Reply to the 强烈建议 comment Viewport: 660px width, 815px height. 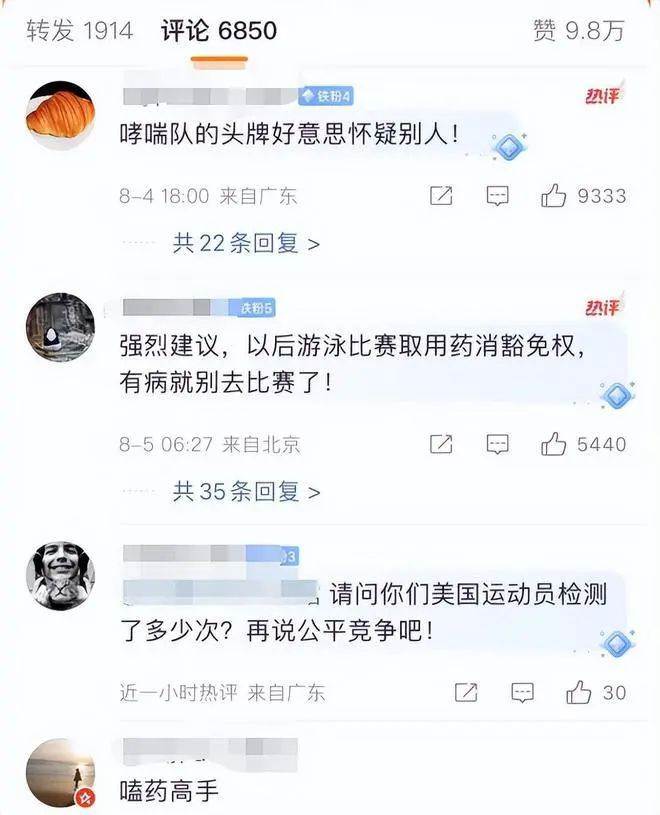coord(497,443)
